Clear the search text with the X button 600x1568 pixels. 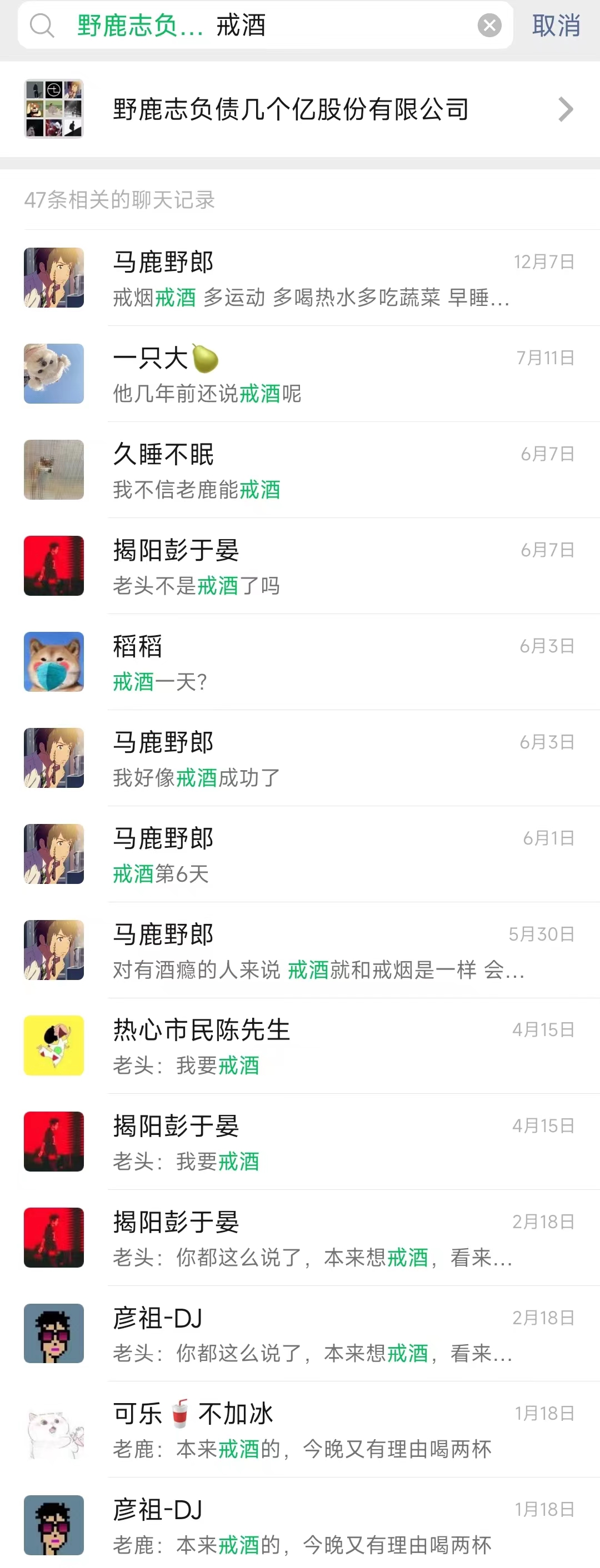489,26
